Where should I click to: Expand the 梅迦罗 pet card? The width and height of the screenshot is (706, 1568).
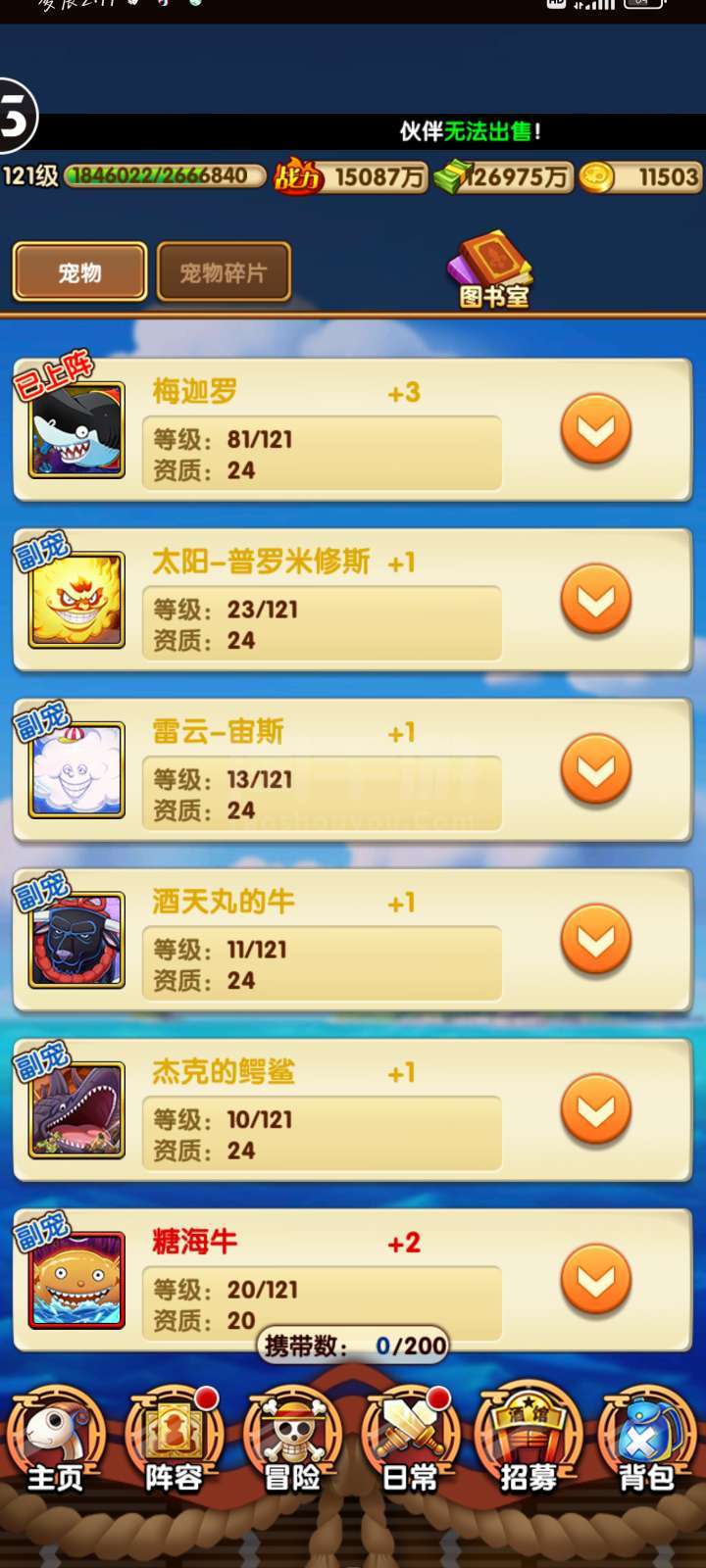click(x=595, y=429)
